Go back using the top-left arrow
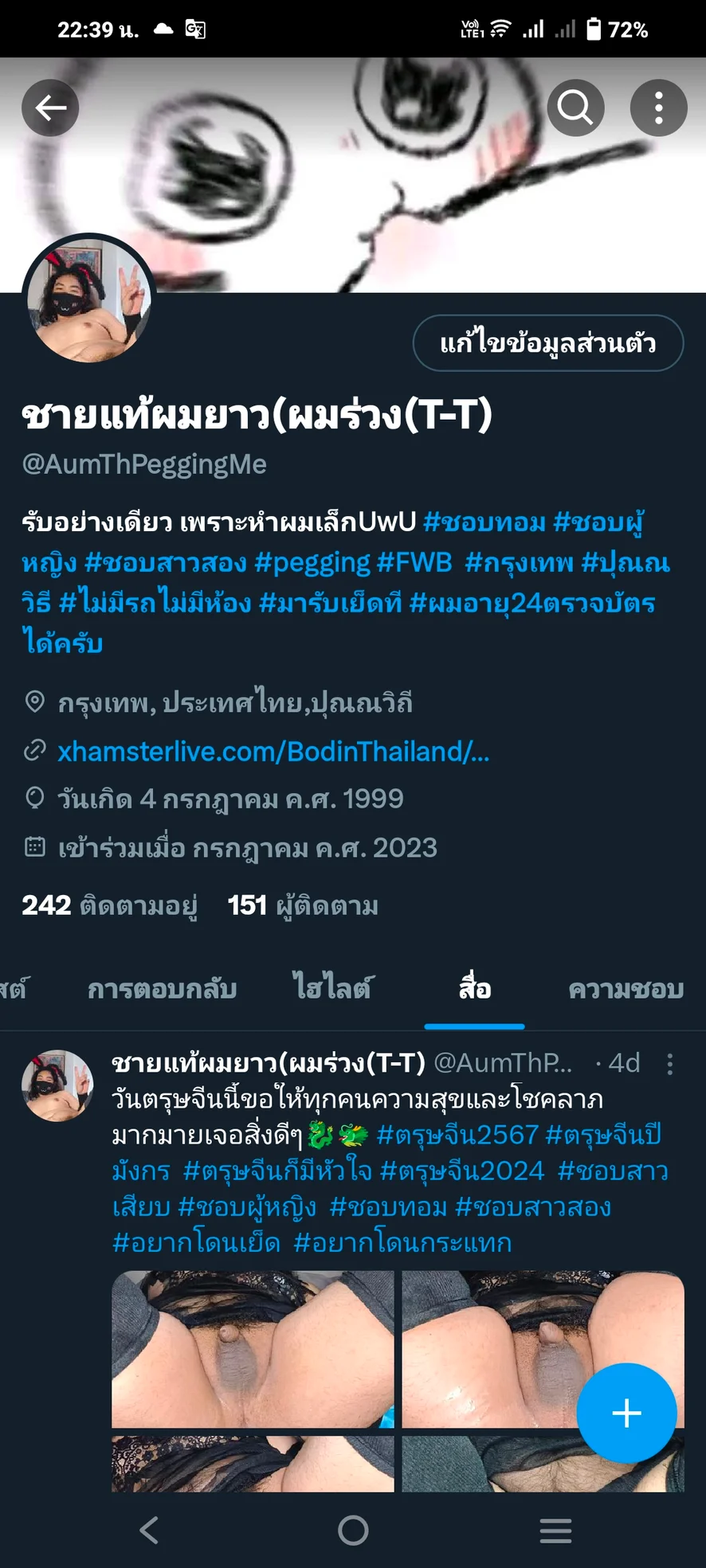 (50, 108)
